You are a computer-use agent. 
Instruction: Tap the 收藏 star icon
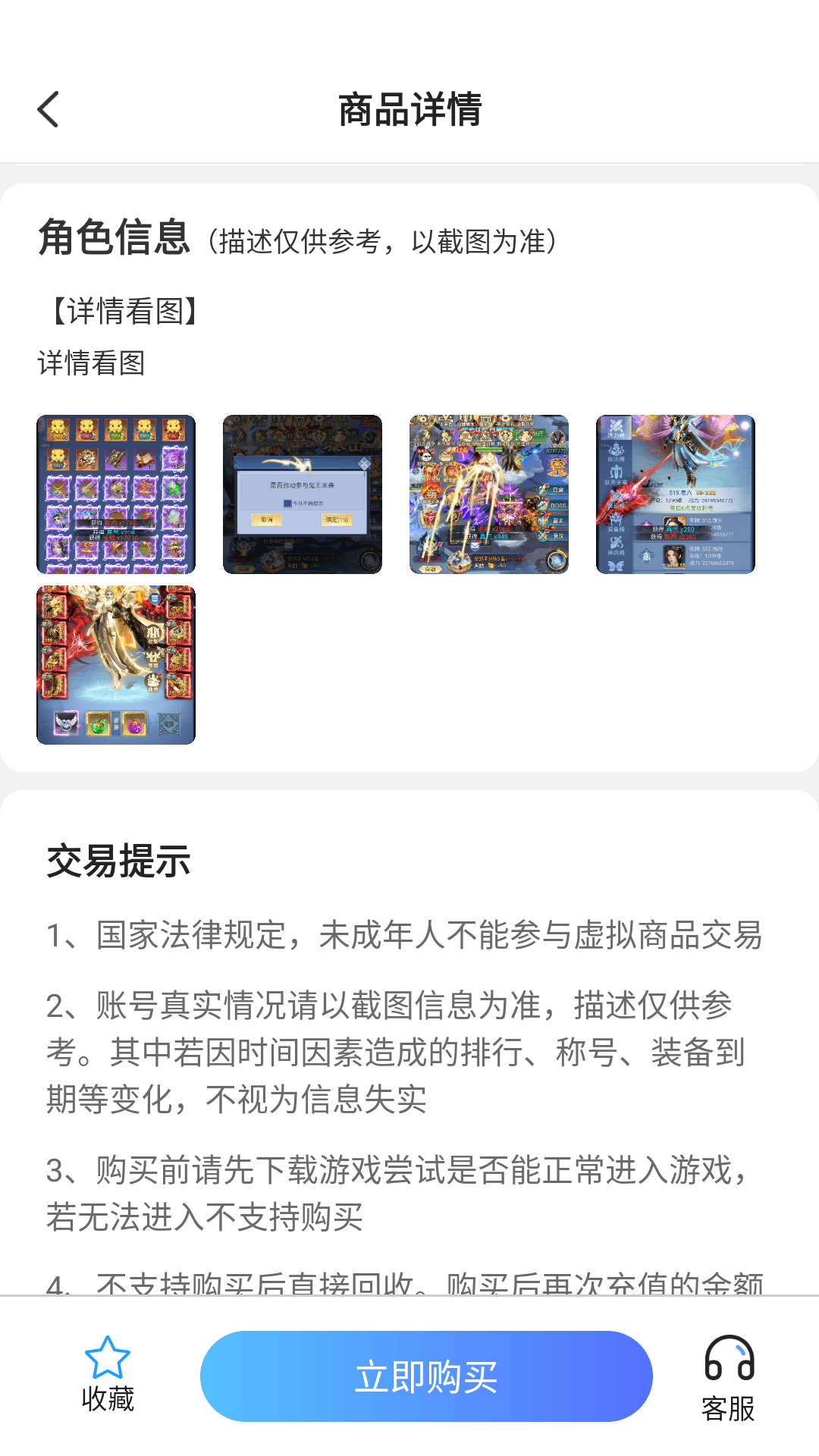coord(106,1363)
